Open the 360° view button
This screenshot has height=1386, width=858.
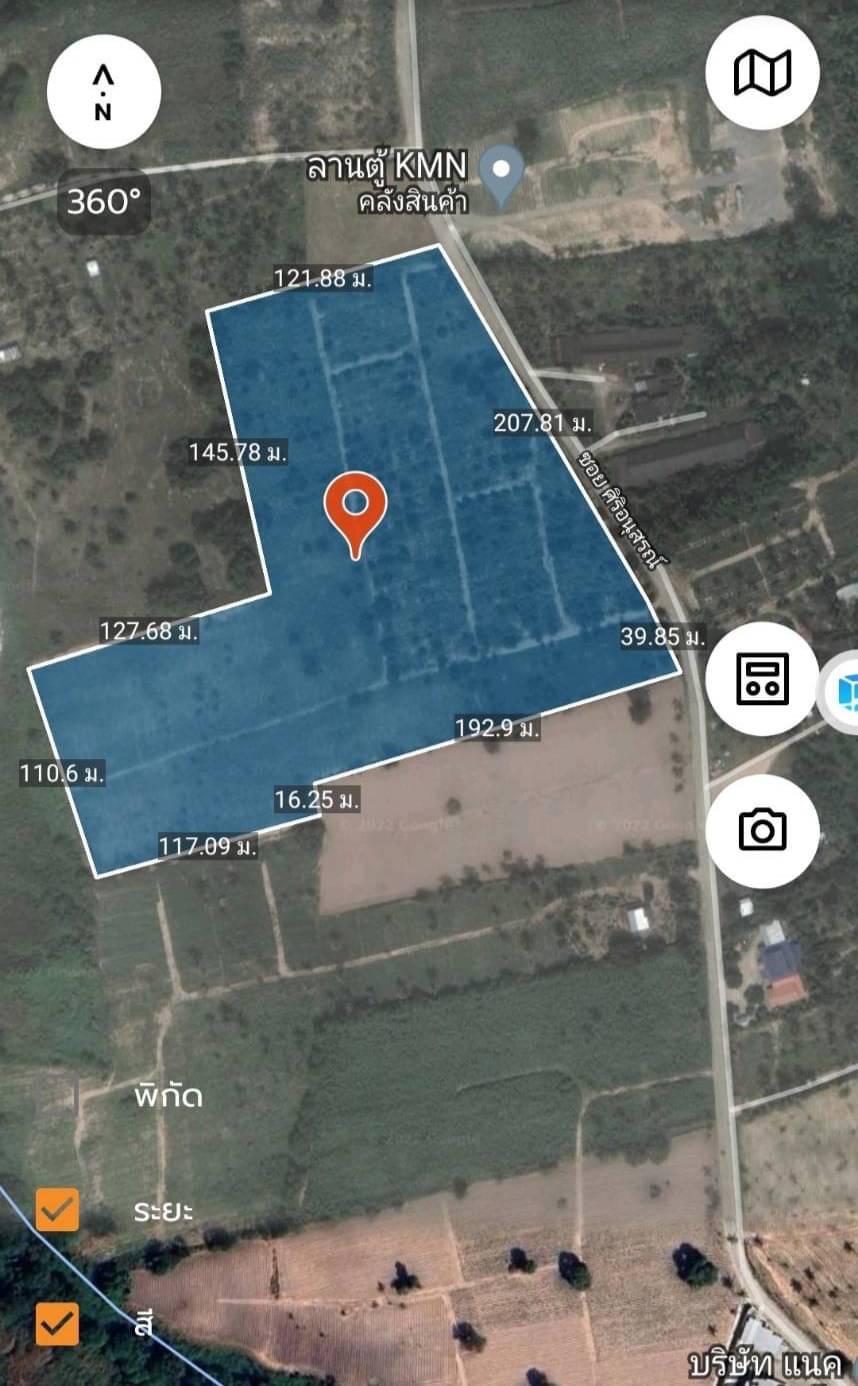click(x=104, y=203)
